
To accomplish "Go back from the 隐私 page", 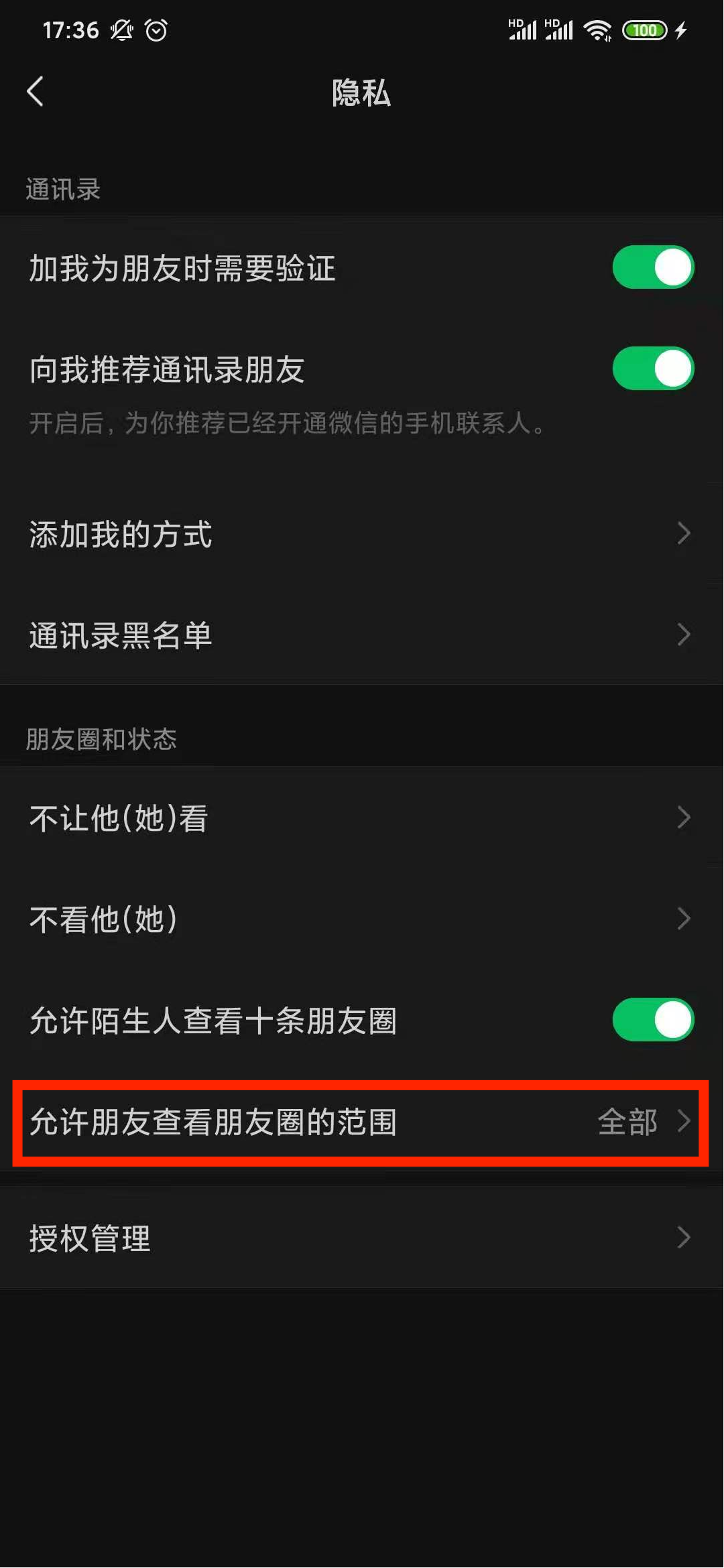I will point(36,92).
